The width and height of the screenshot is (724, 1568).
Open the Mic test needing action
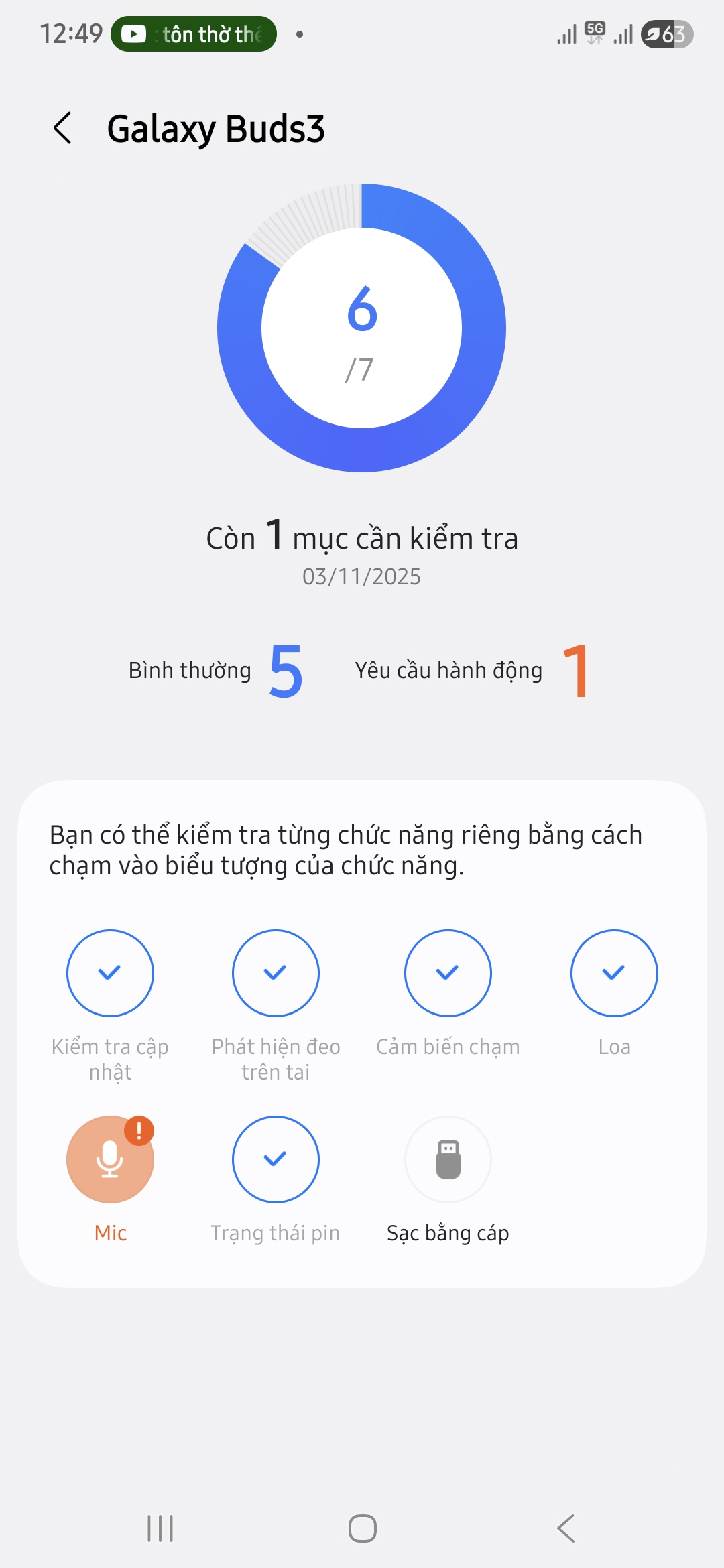[110, 1159]
